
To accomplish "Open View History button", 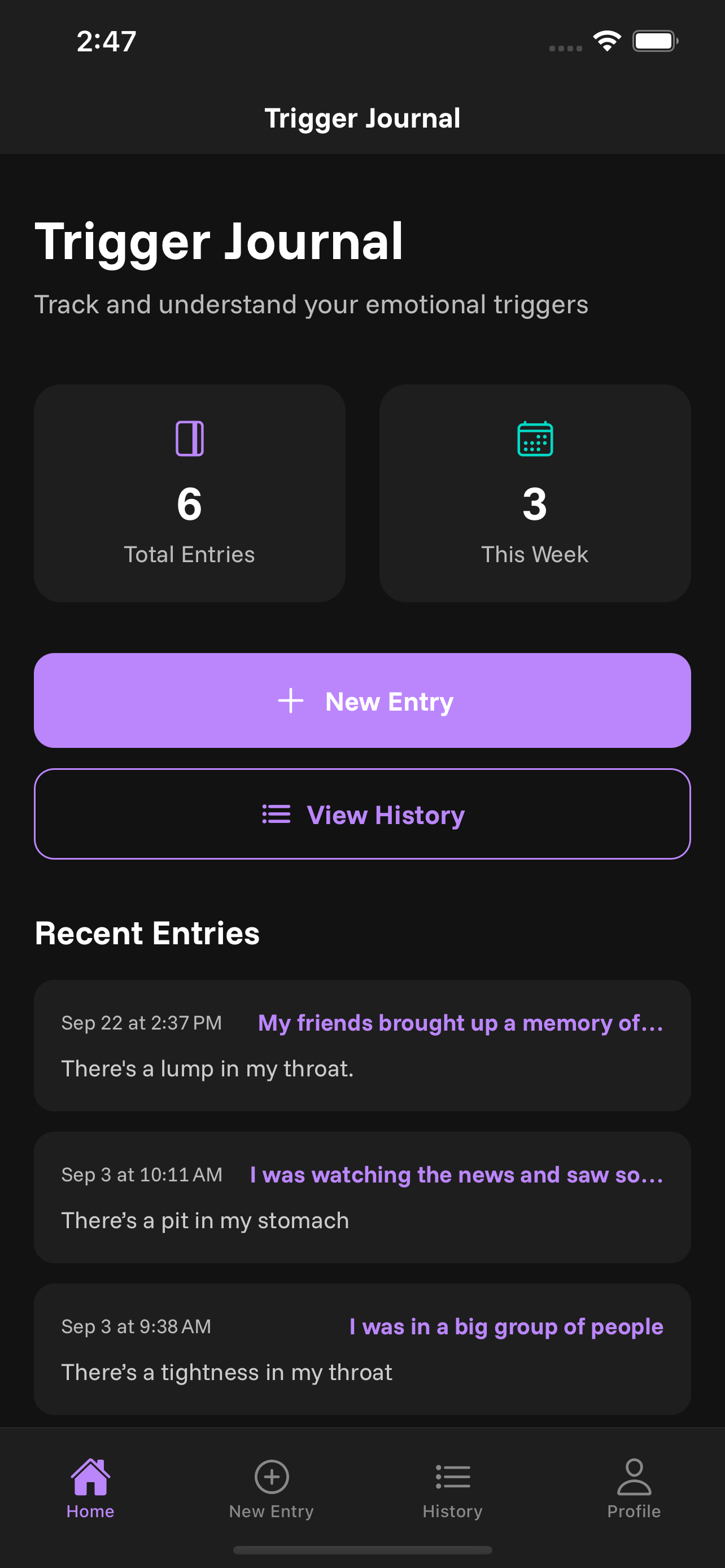I will tap(362, 814).
